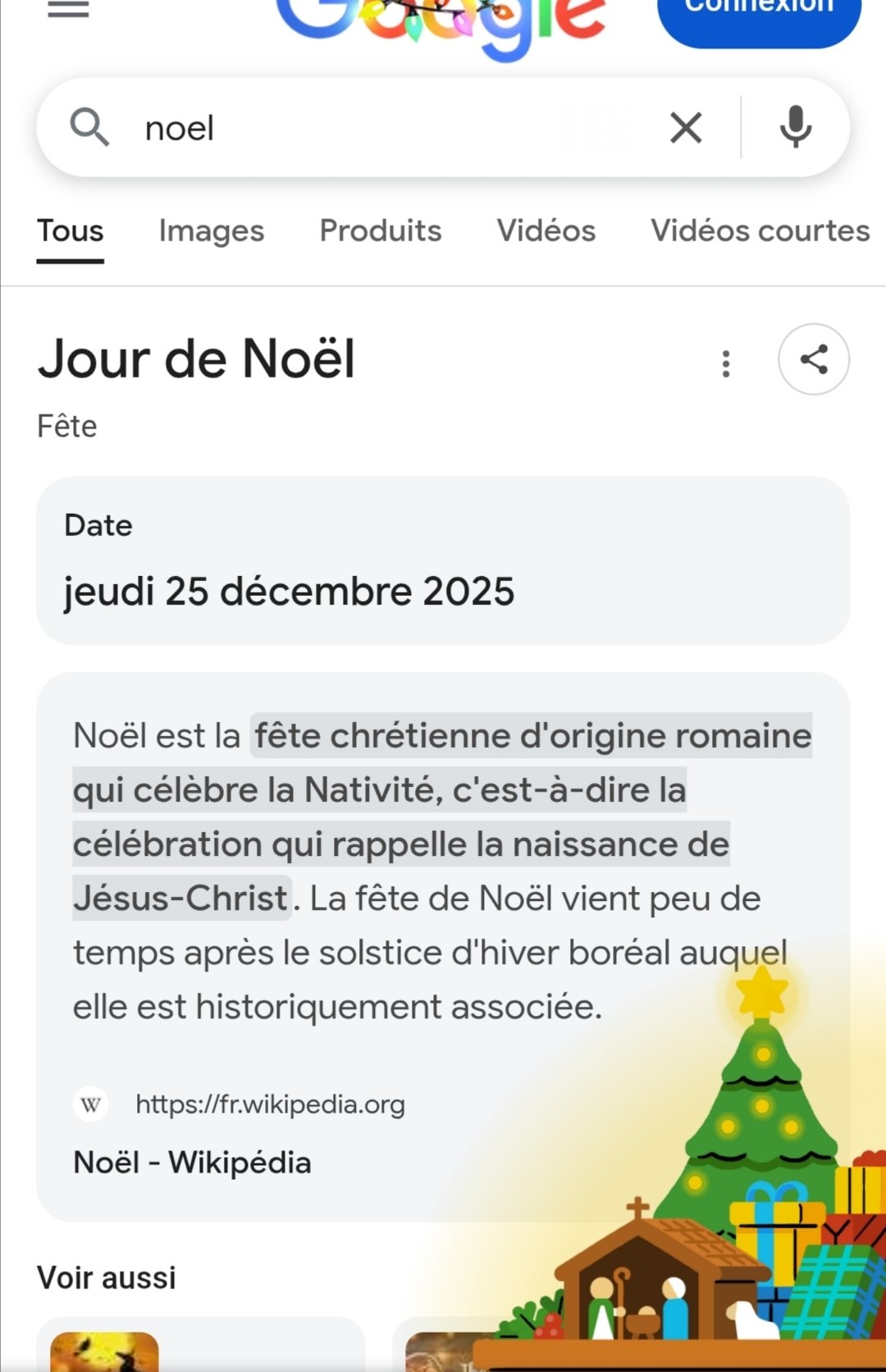Open the hamburger menu
886x1372 pixels.
68,9
